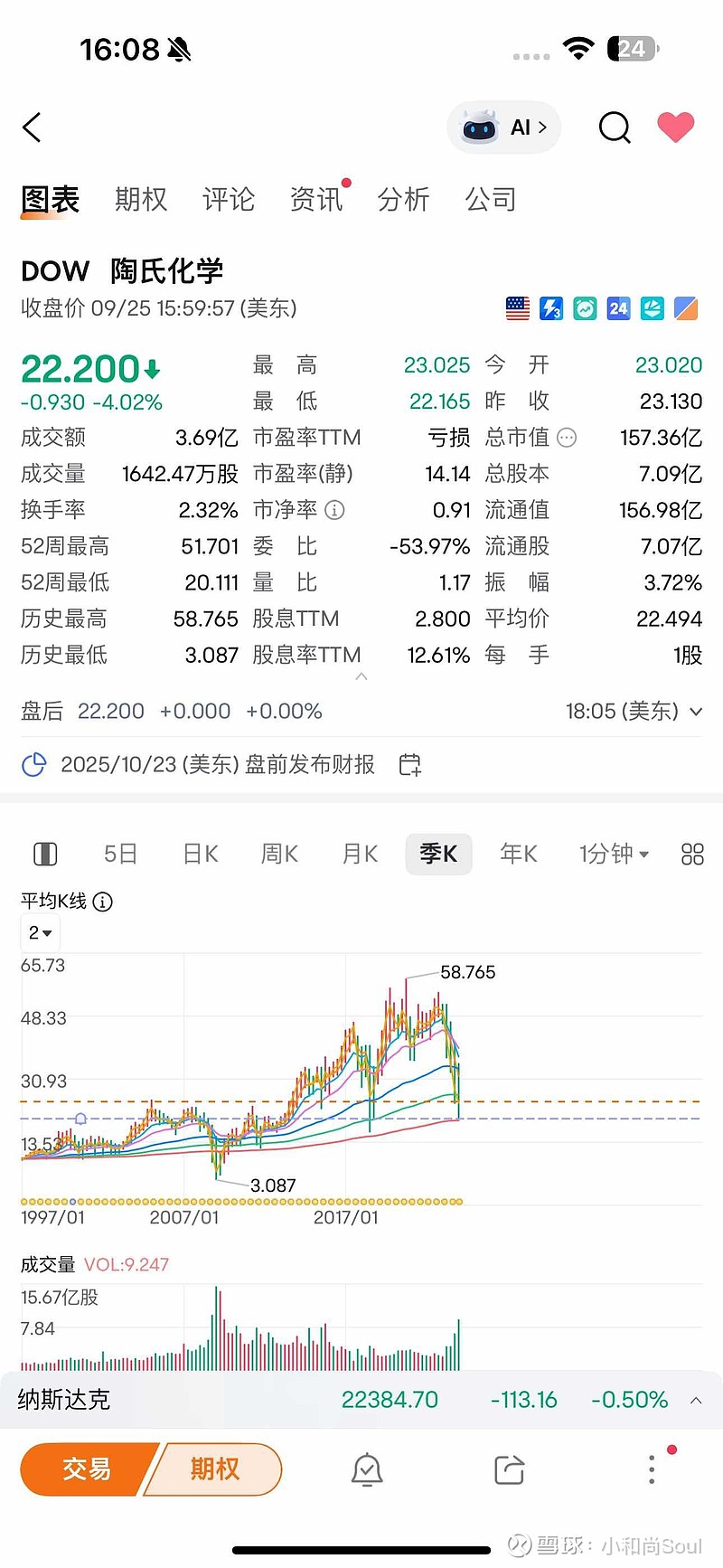Open the 资讯 news tab
The width and height of the screenshot is (723, 1568).
click(x=316, y=199)
